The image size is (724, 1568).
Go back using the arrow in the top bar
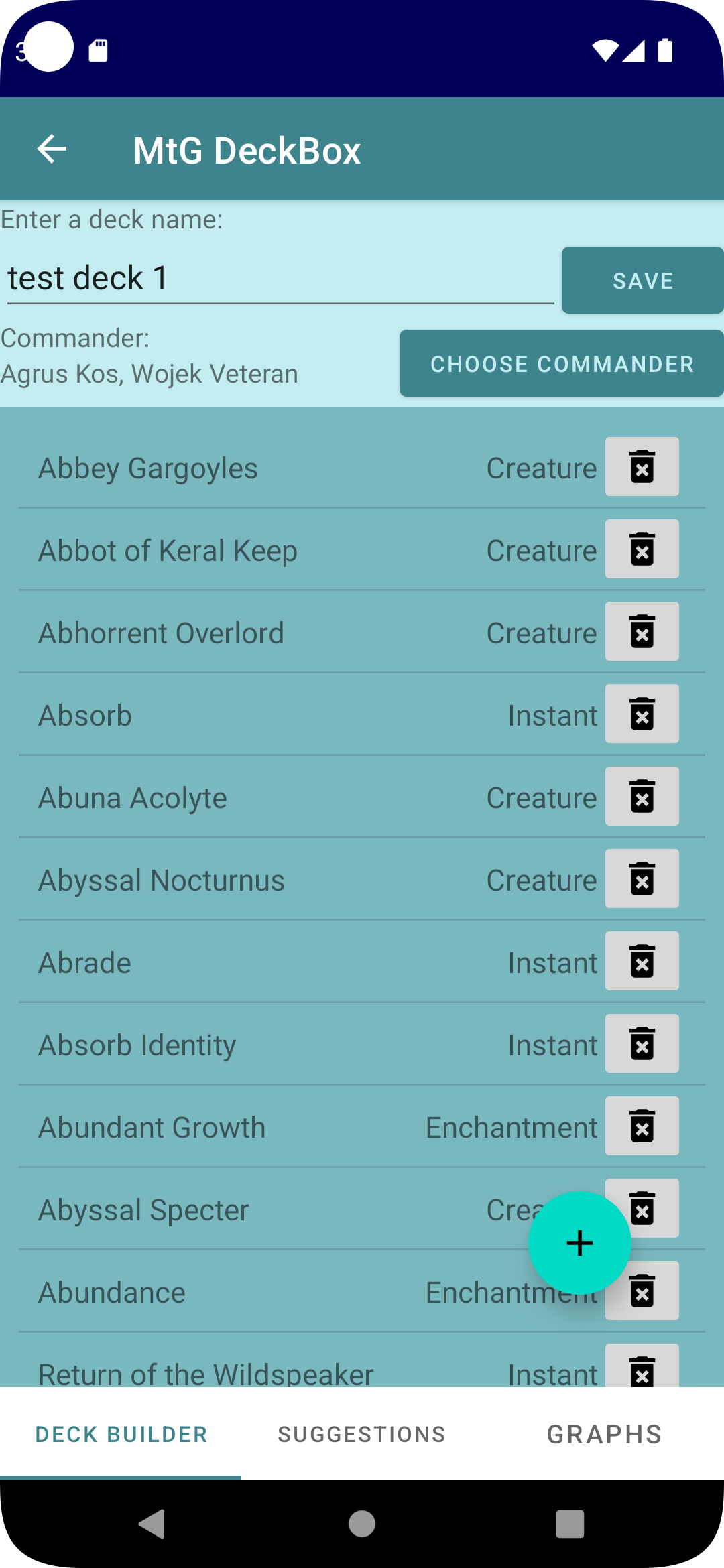coord(51,149)
